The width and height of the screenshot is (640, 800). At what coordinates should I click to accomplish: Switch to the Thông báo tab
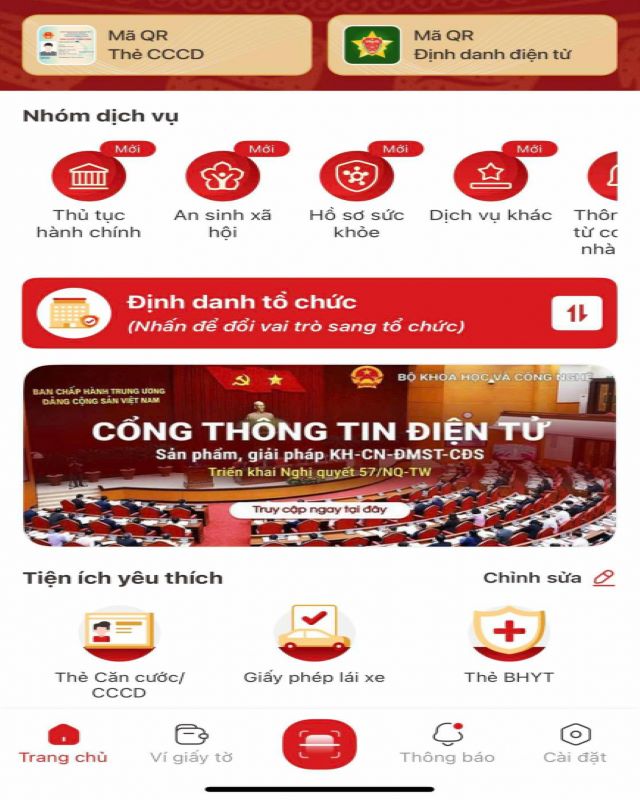447,744
